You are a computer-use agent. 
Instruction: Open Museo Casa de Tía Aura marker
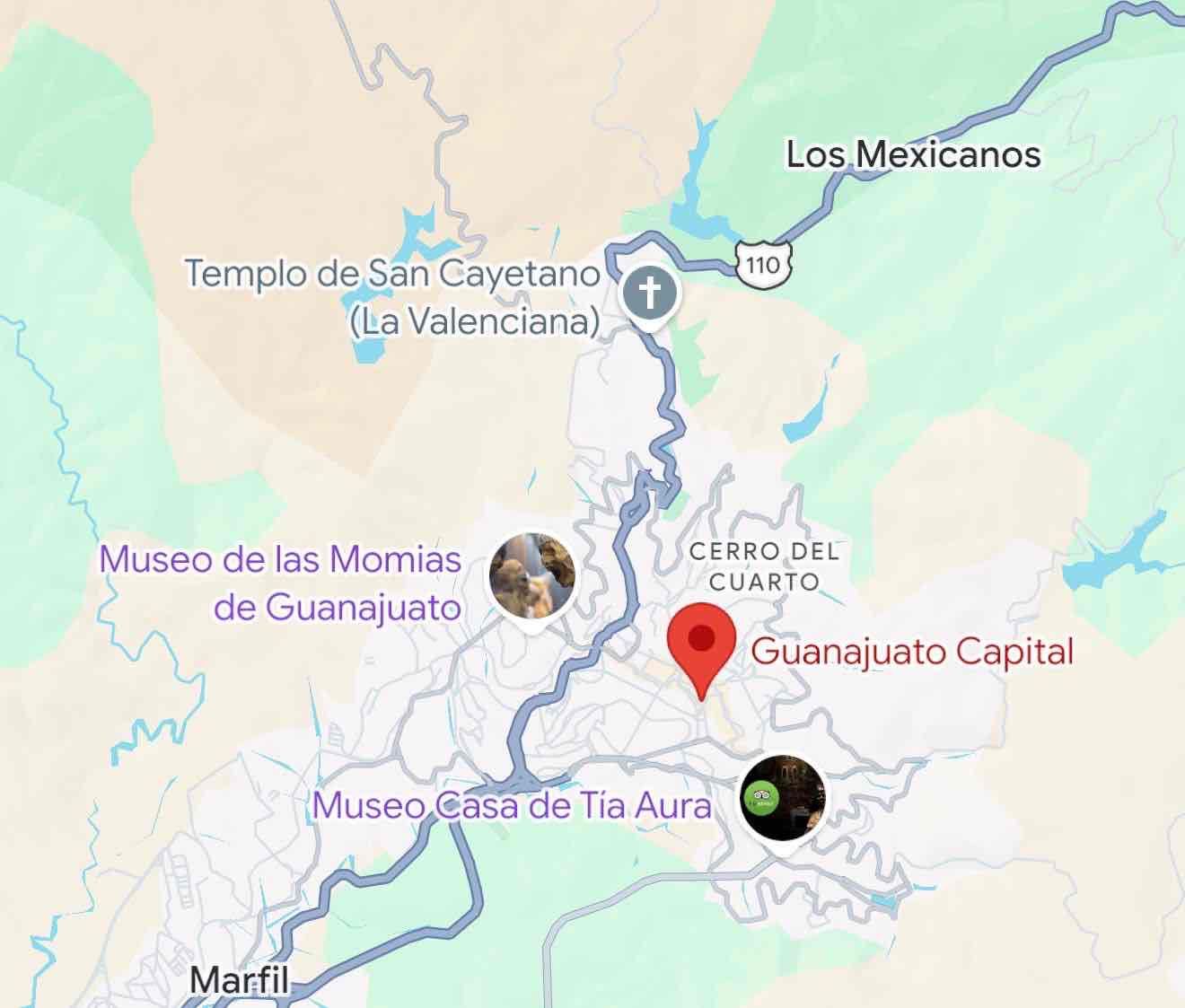783,798
